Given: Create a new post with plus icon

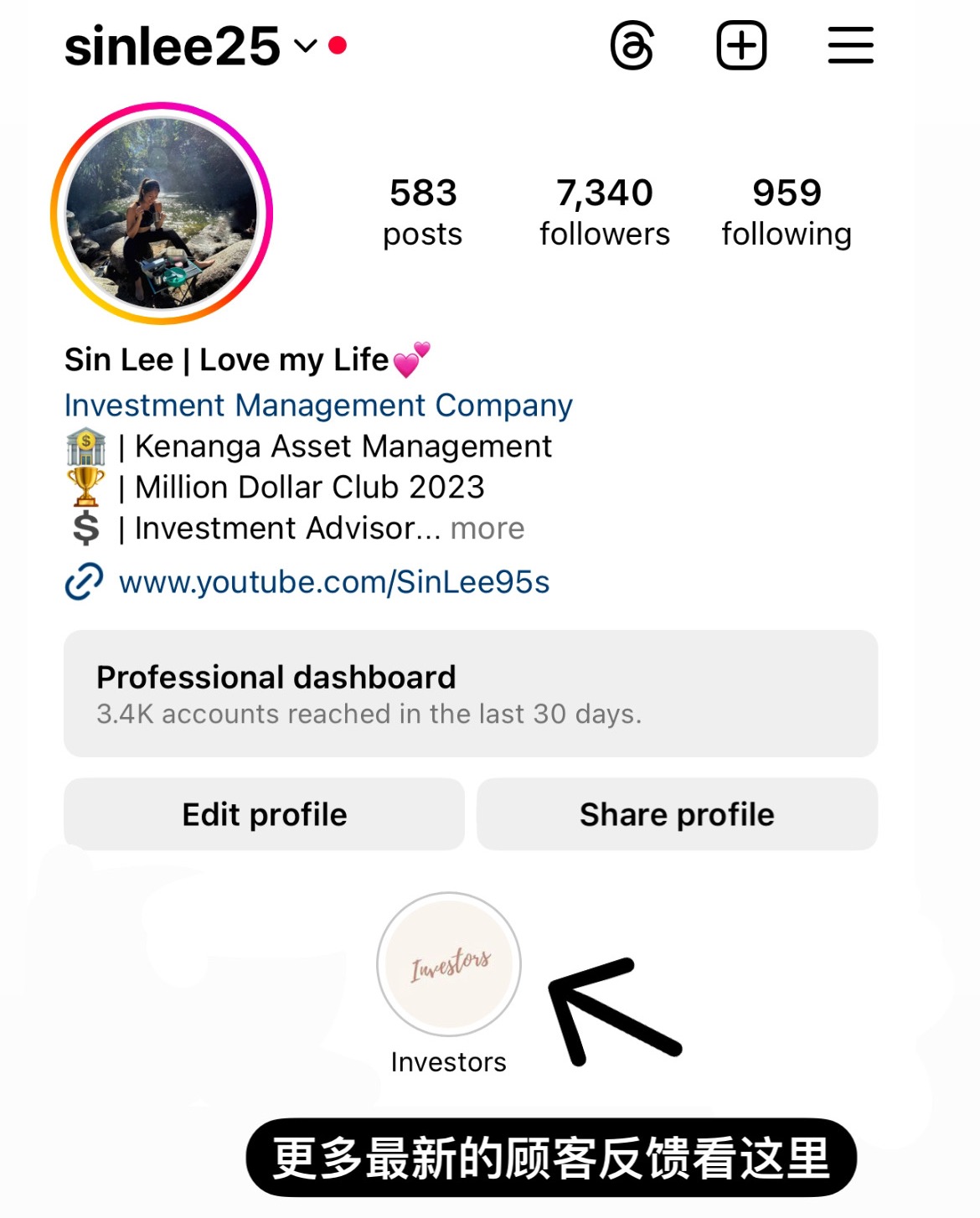Looking at the screenshot, I should tap(741, 46).
